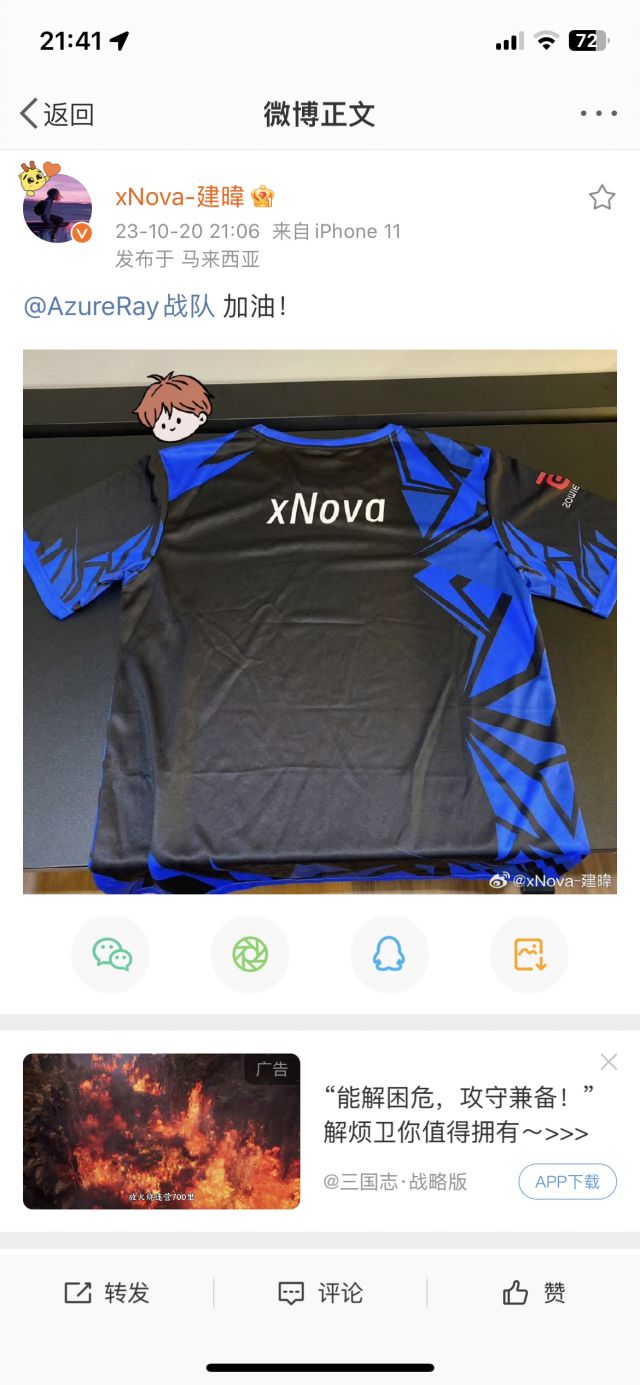Image resolution: width=640 pixels, height=1385 pixels.
Task: Go back using the 返回 arrow
Action: tap(56, 114)
